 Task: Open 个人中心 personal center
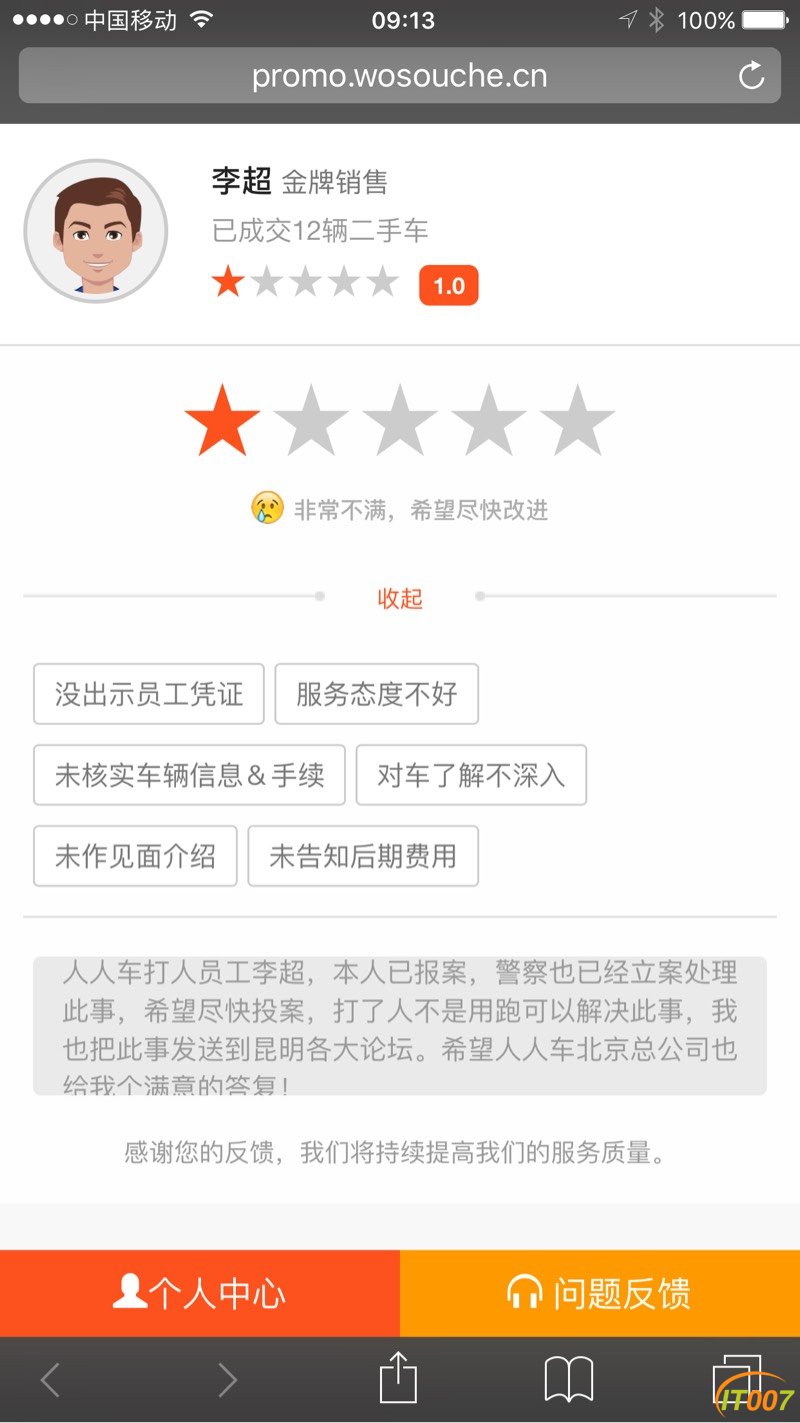pos(200,1293)
